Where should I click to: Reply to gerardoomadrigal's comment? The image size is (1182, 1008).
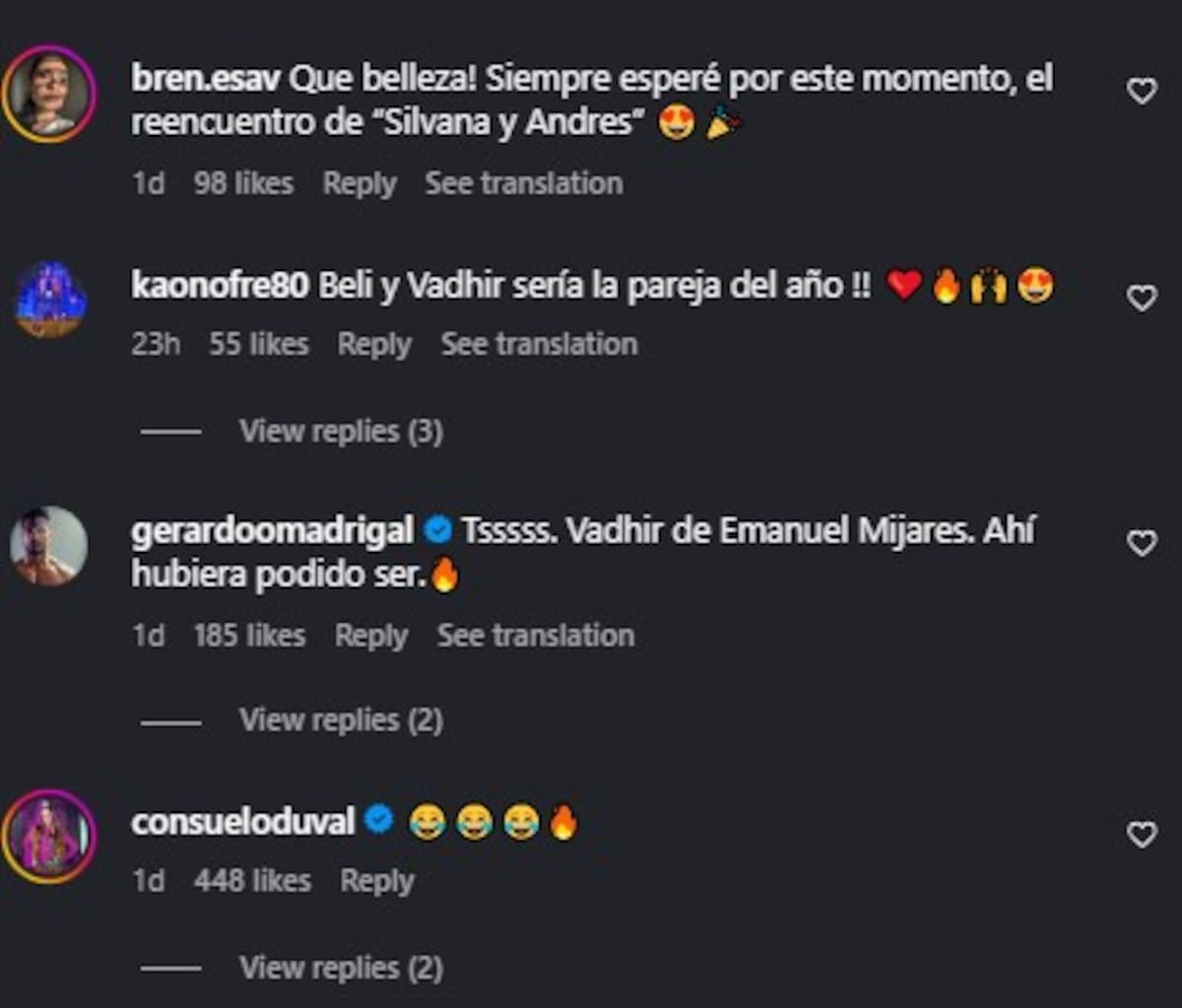pyautogui.click(x=370, y=636)
